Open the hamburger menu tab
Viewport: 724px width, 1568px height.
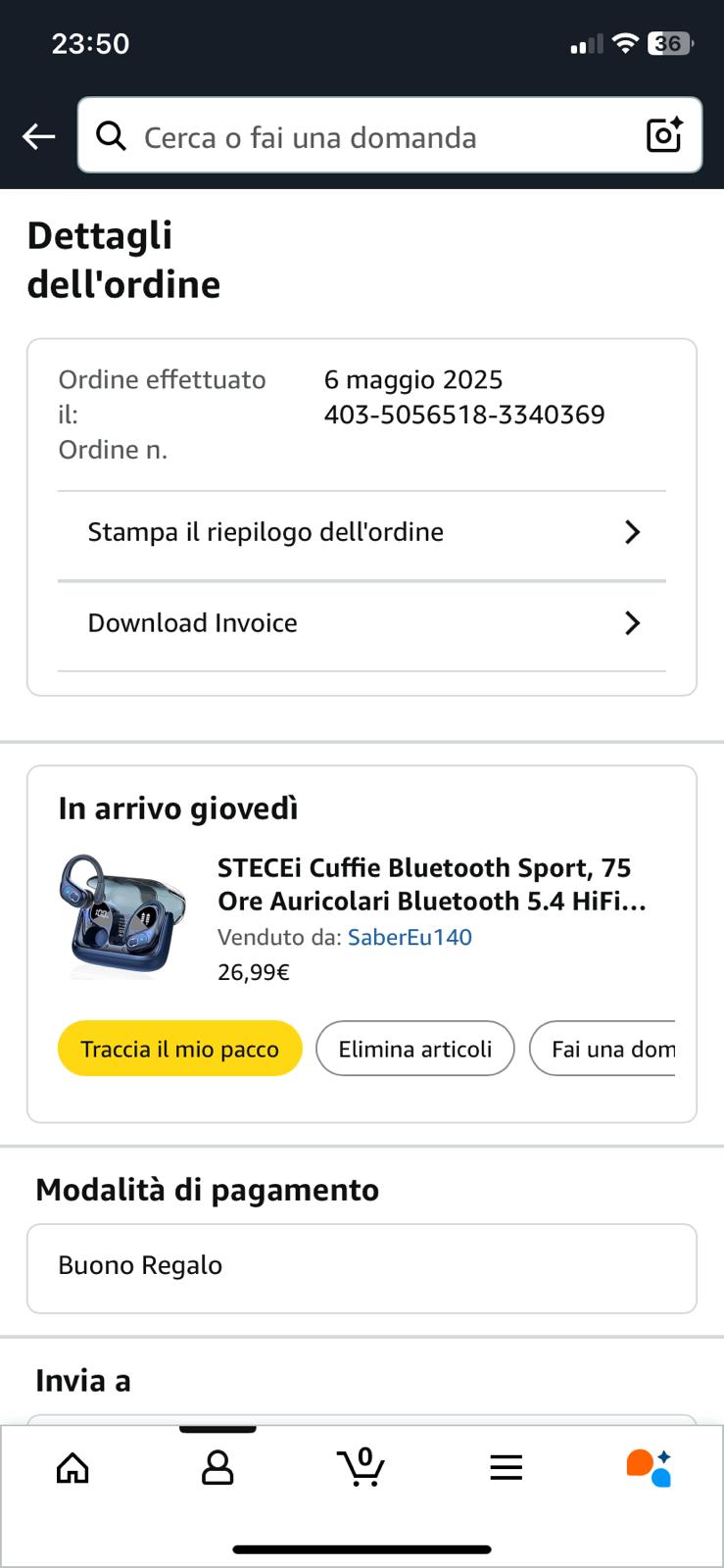pos(506,1467)
